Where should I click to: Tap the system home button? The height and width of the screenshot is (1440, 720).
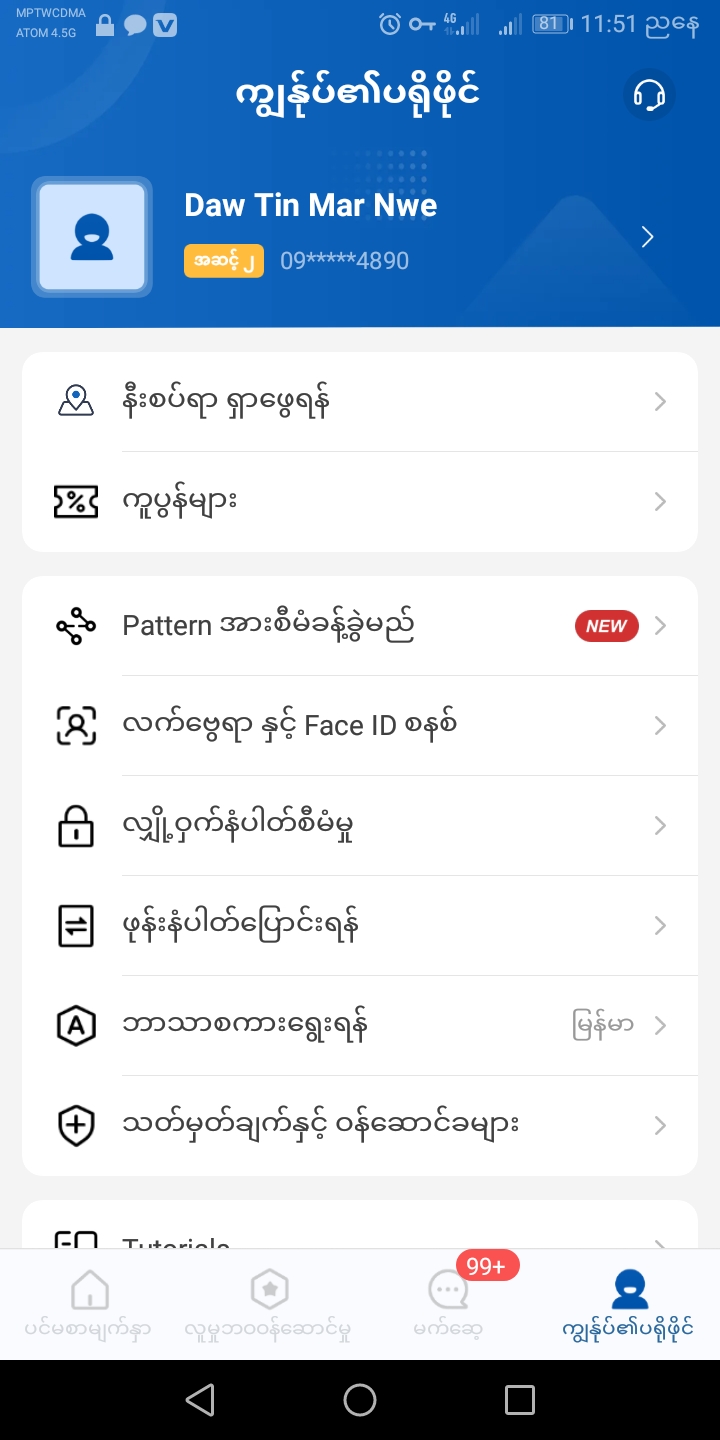coord(360,1400)
